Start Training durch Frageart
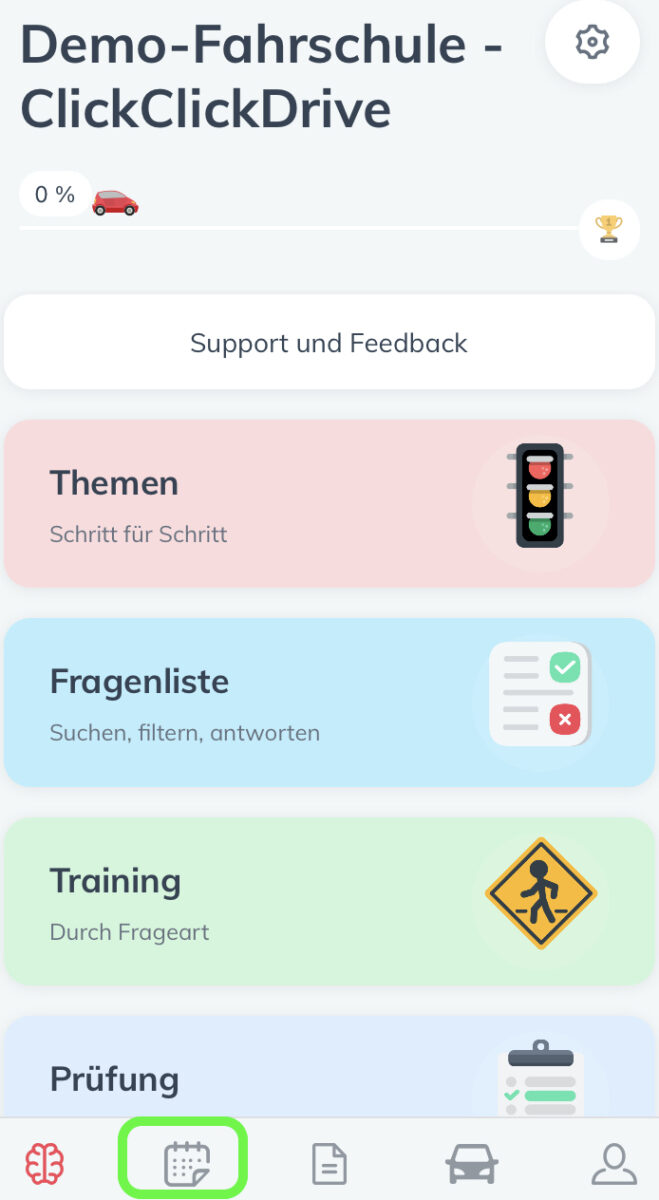659x1200 pixels. [329, 901]
